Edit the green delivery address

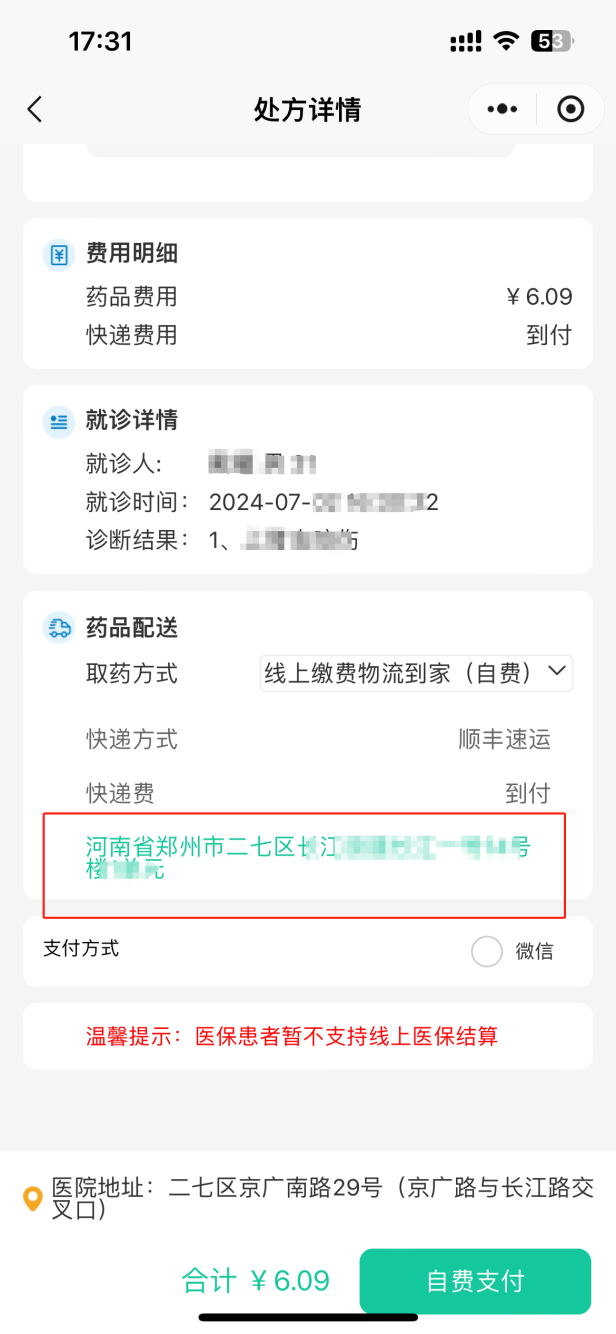coord(308,859)
